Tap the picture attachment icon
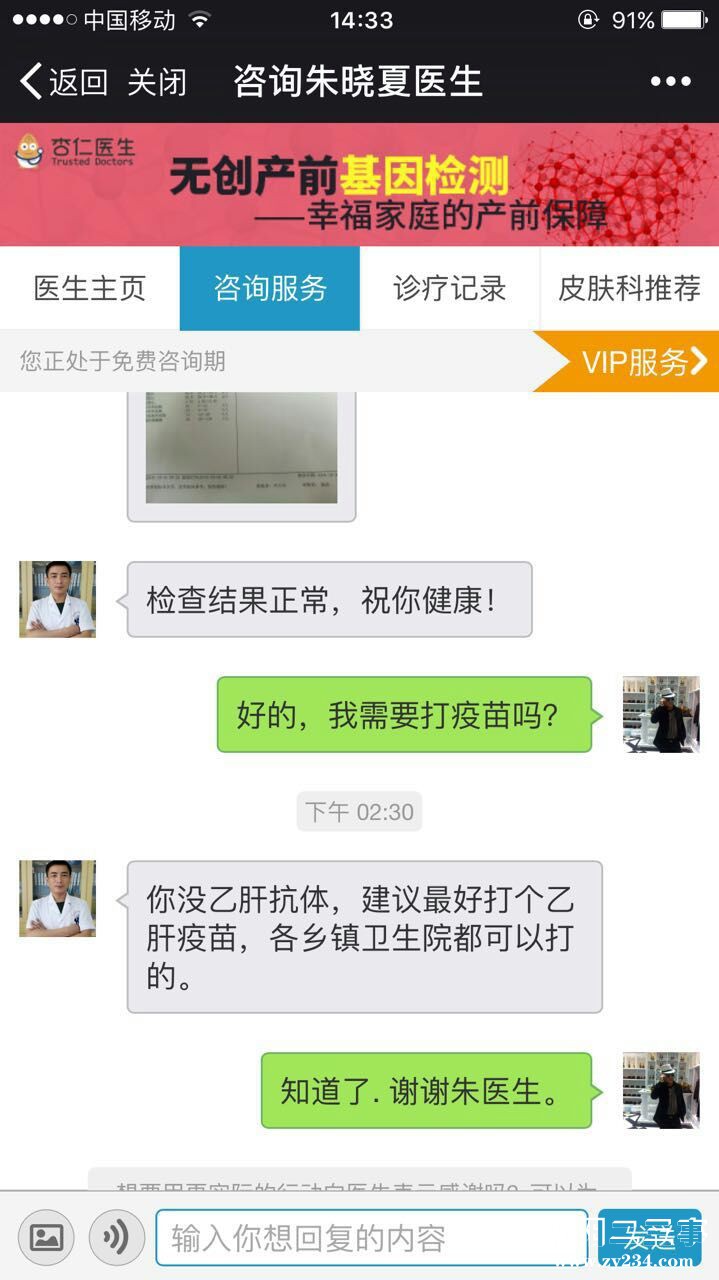719x1280 pixels. [46, 1238]
